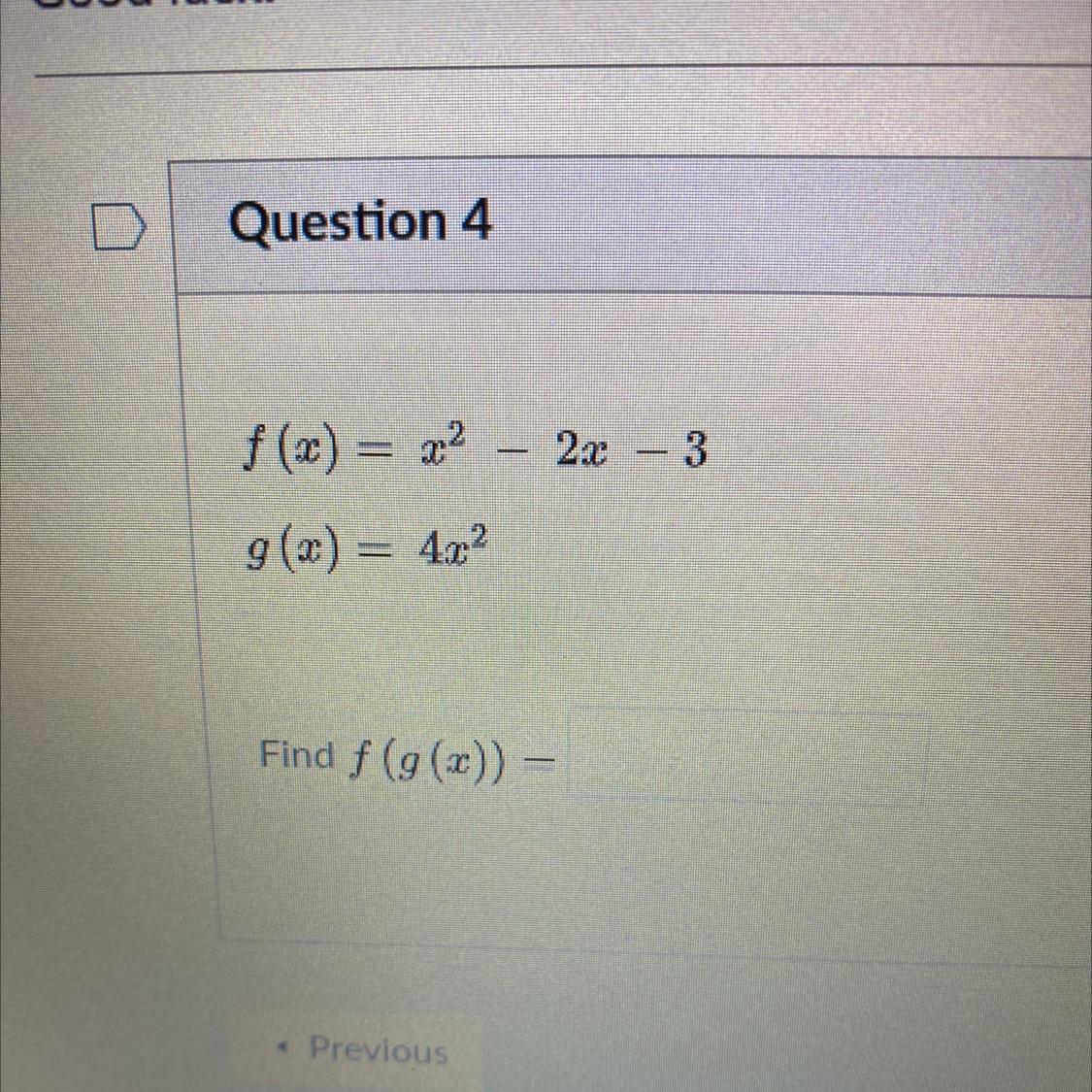Image resolution: width=1092 pixels, height=1092 pixels.
Task: Select the f(g(x)) answer box
Action: tap(747, 756)
